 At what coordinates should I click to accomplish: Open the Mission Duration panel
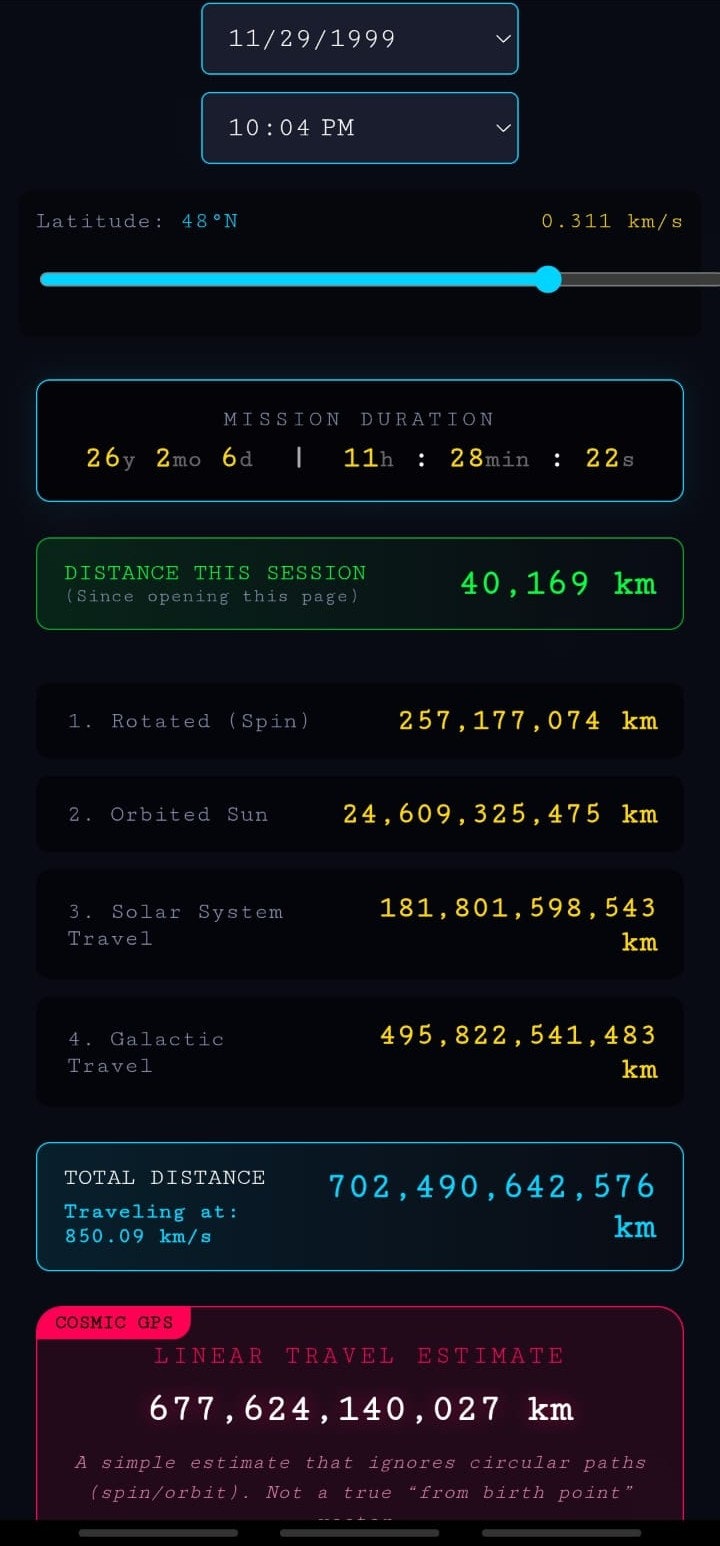359,440
